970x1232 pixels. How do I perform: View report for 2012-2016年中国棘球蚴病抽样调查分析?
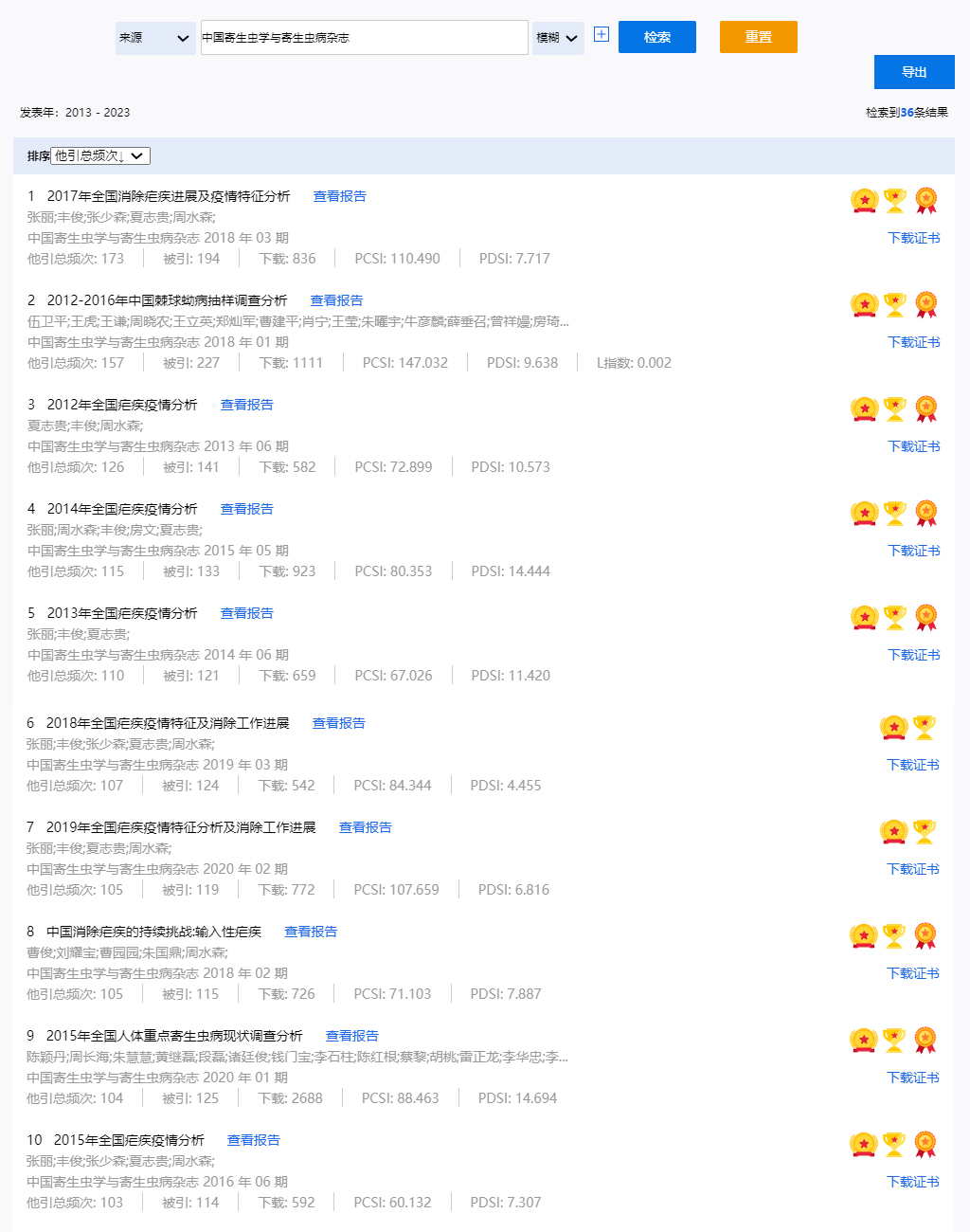(x=336, y=300)
